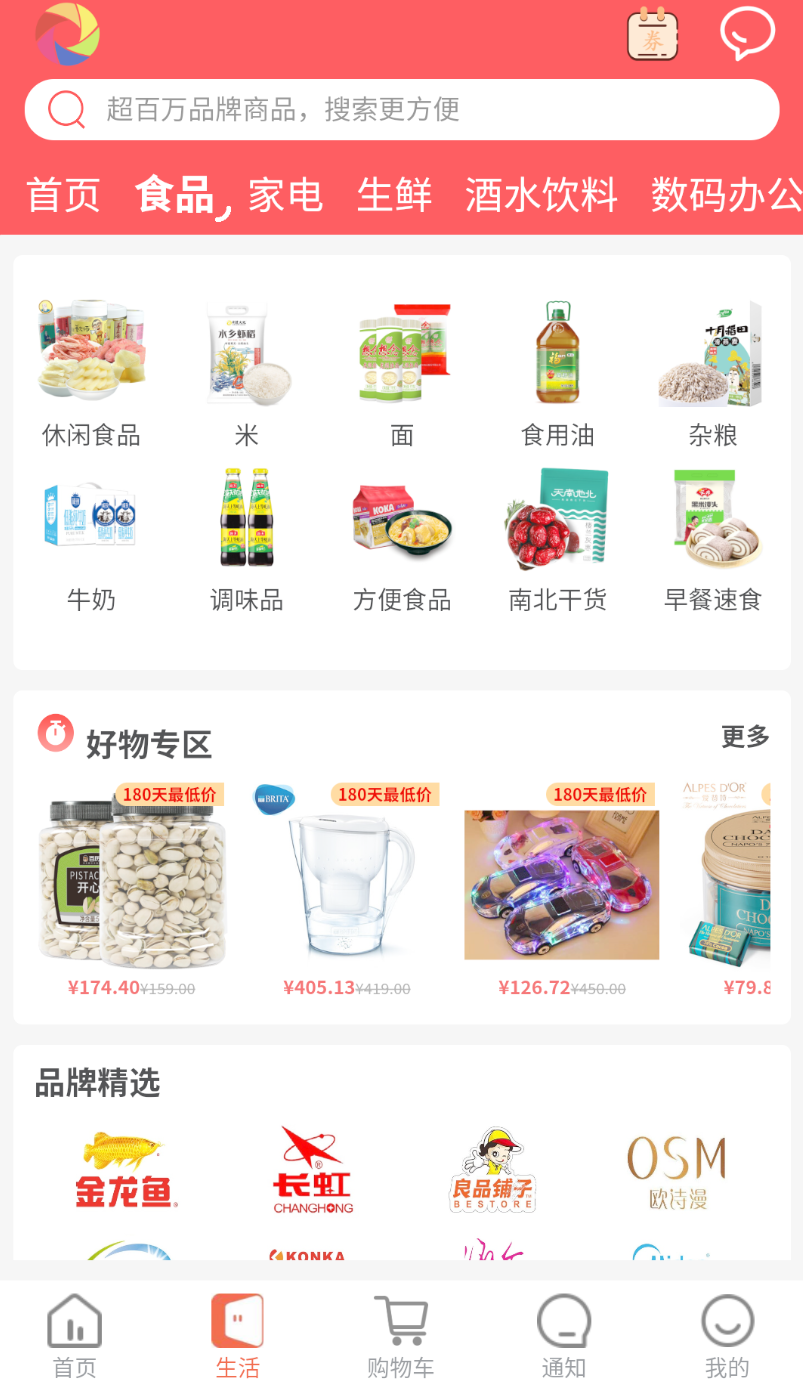Open the coupon (券) icon at top
803x1386 pixels.
coord(653,37)
